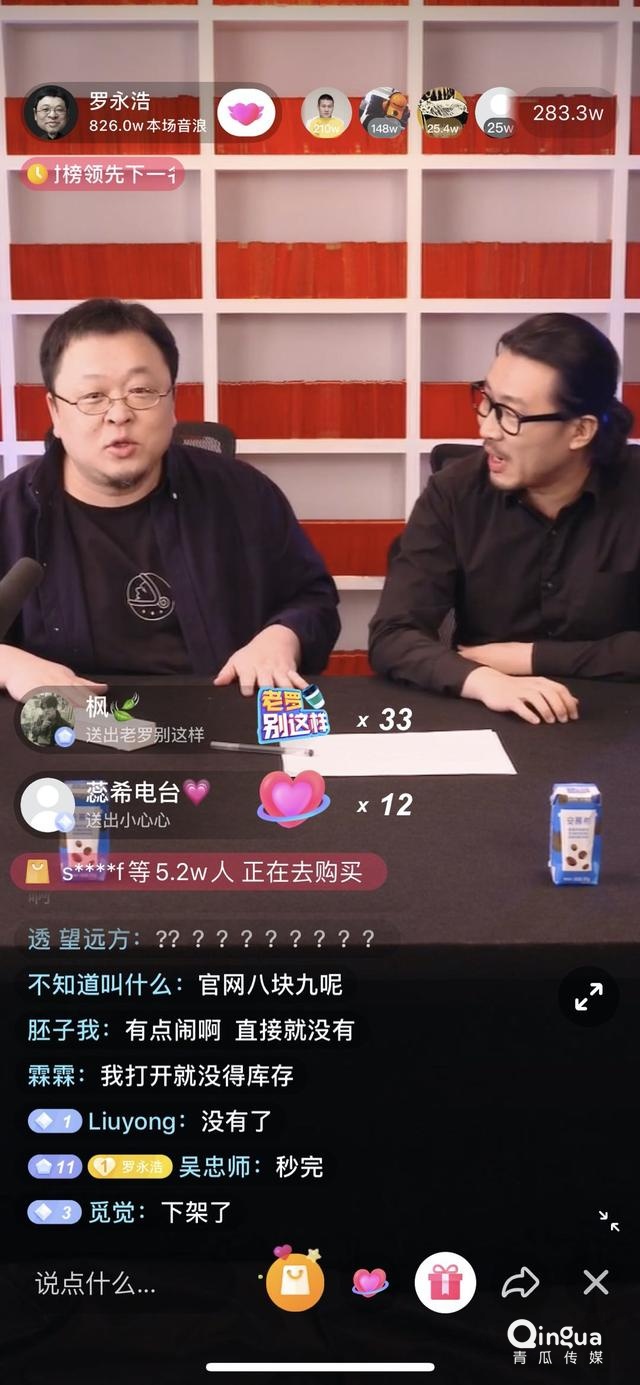Open 蕊希电台's profile from gift notice

[47, 805]
